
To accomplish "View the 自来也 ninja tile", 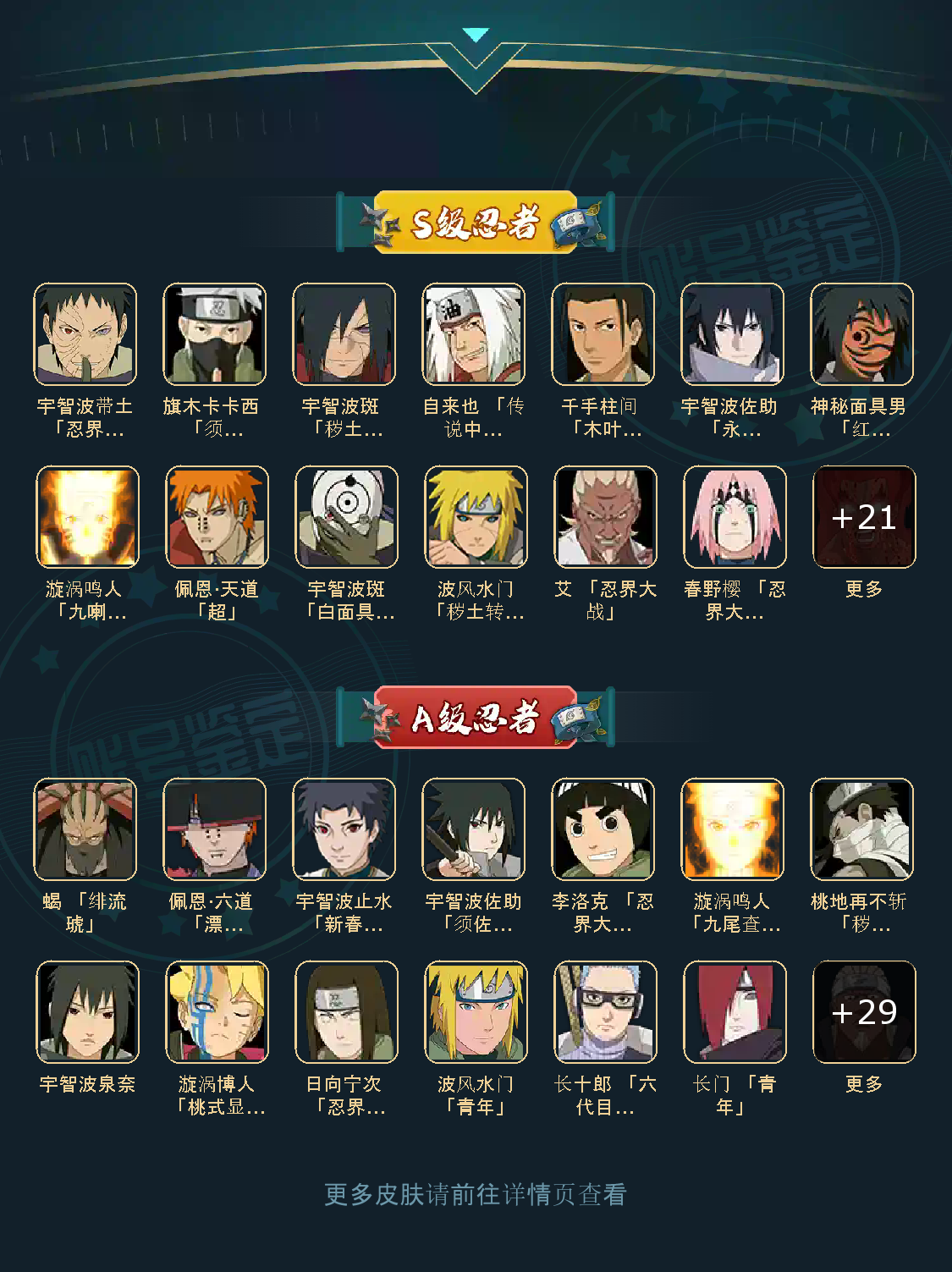I will 474,334.
